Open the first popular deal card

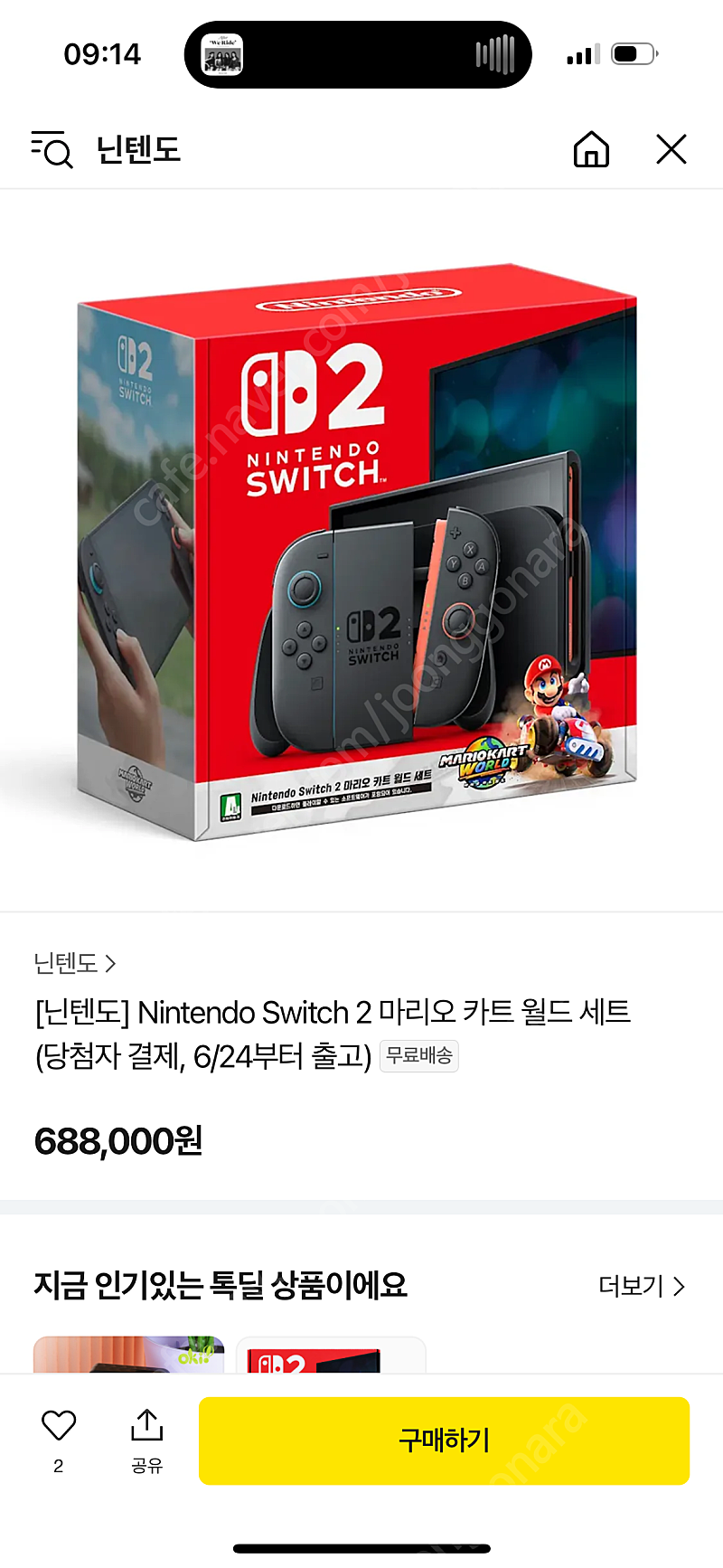128,1355
